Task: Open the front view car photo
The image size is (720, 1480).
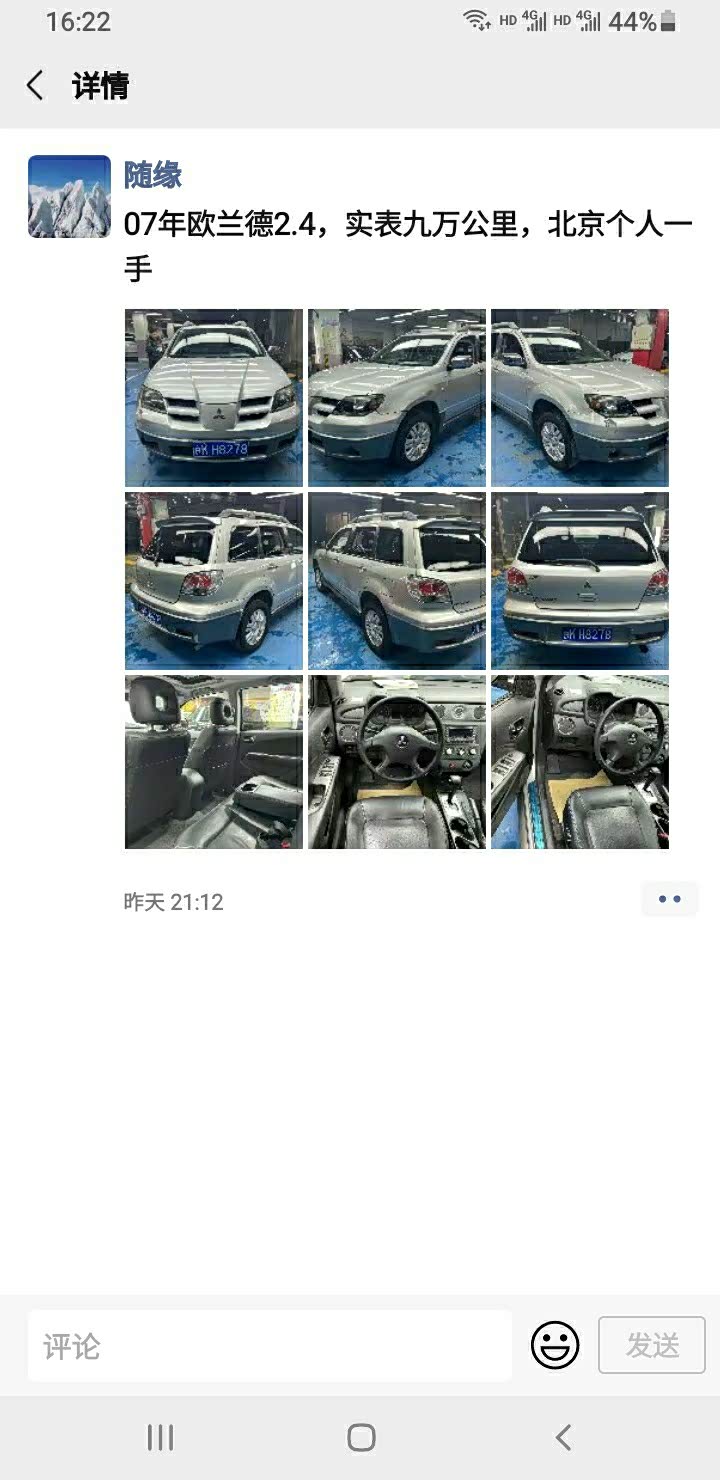Action: tap(213, 397)
